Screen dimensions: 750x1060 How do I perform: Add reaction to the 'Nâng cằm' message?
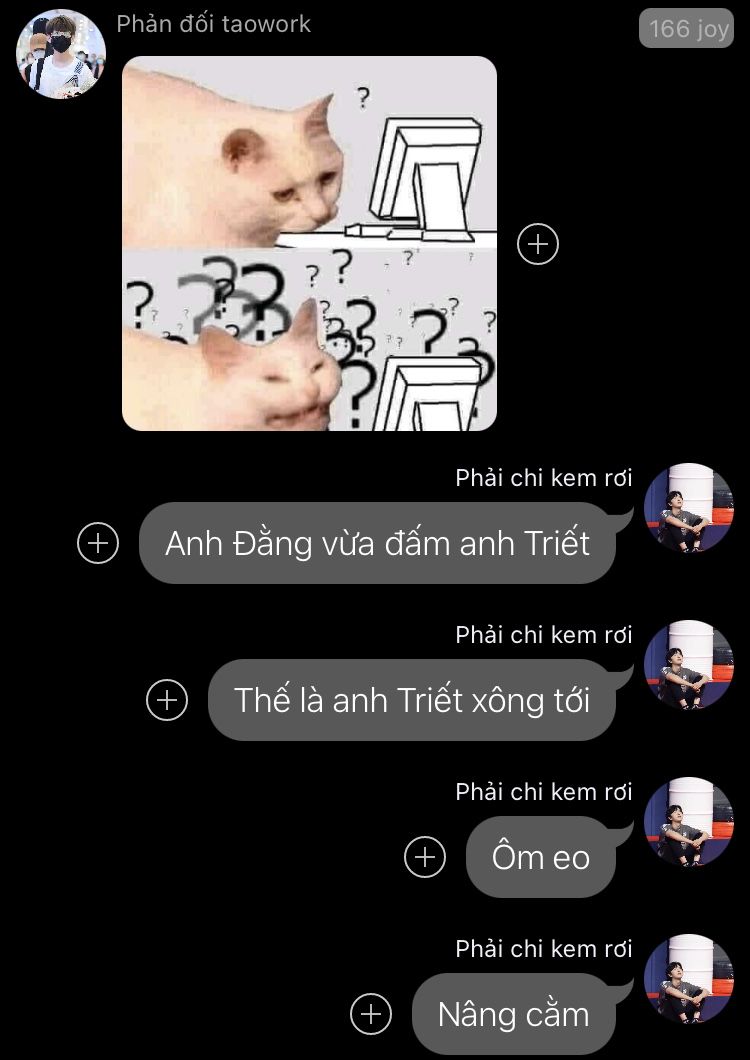coord(371,1014)
